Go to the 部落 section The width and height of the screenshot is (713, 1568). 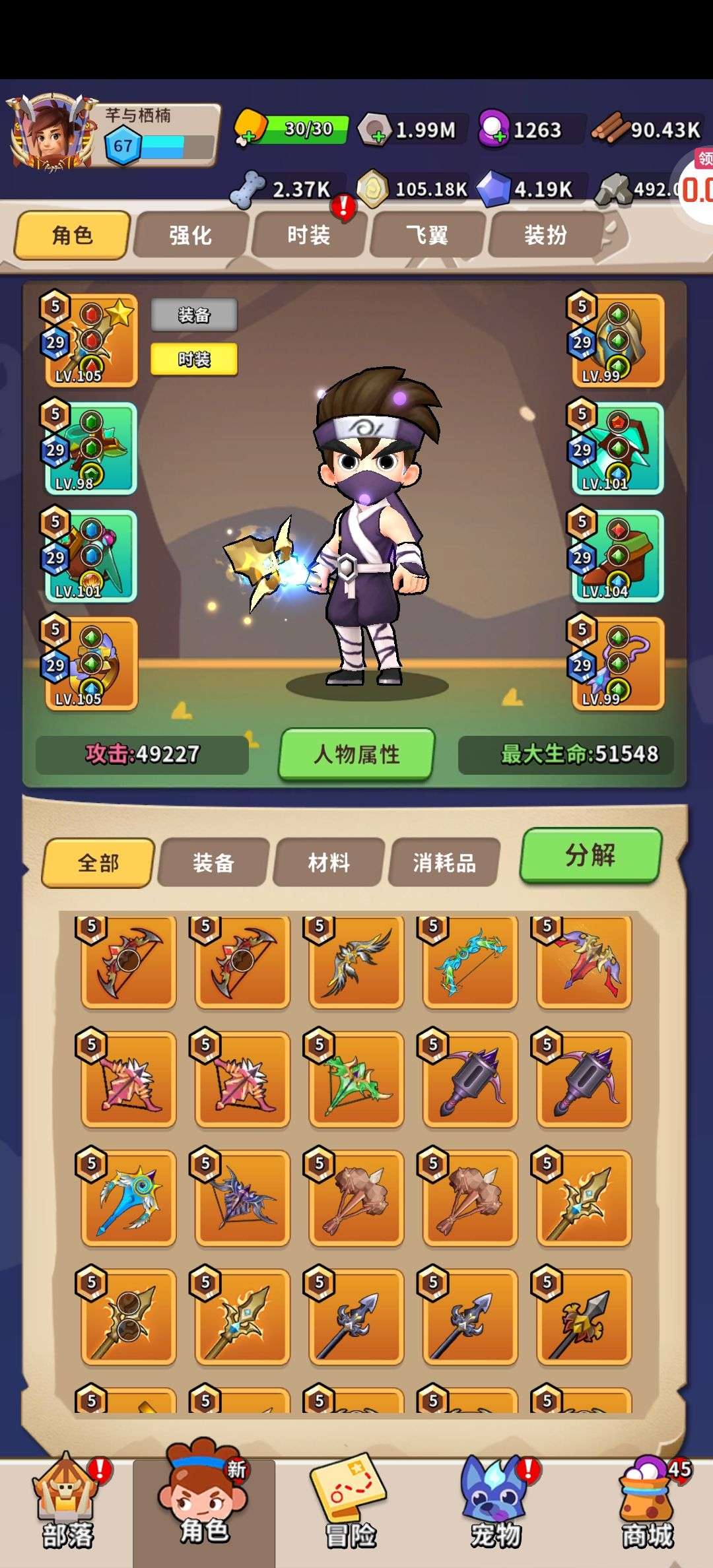click(x=67, y=1506)
